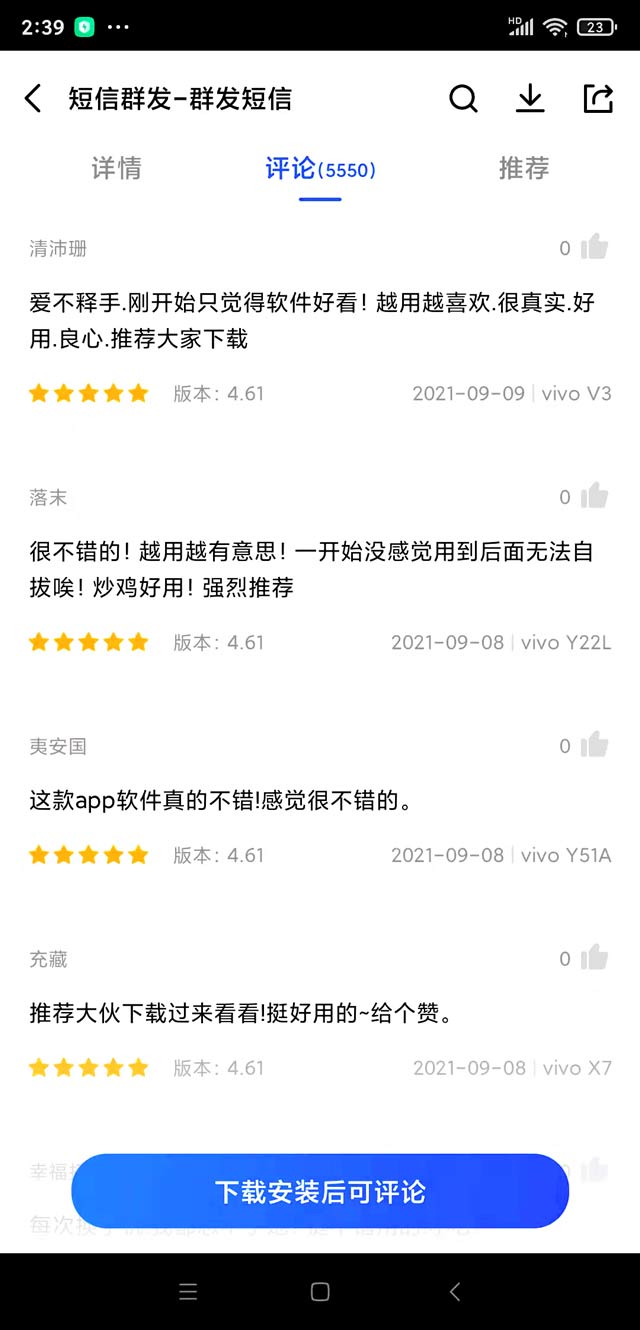Open recent apps from the navigation bar
Image resolution: width=640 pixels, height=1330 pixels.
pyautogui.click(x=188, y=1291)
